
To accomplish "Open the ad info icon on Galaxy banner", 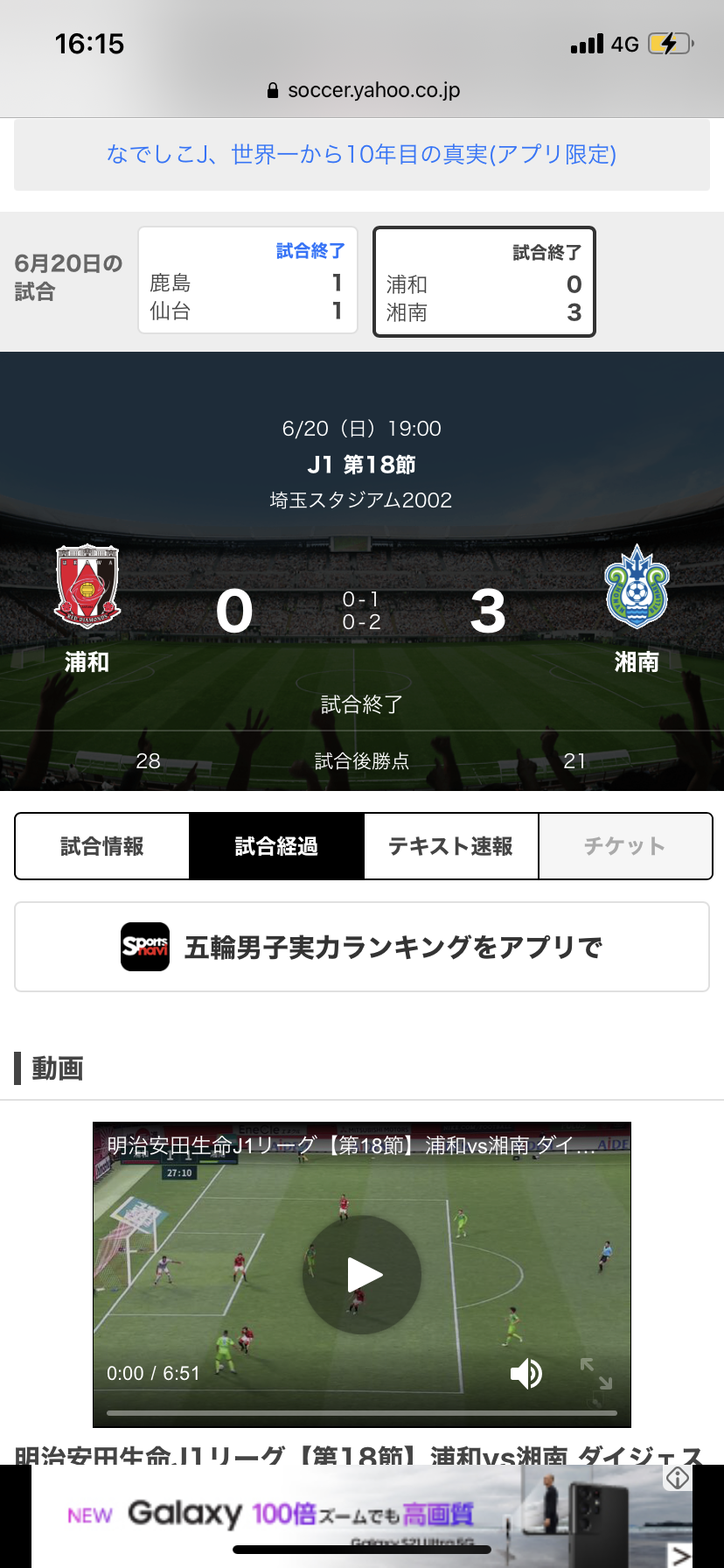I will pyautogui.click(x=678, y=1479).
